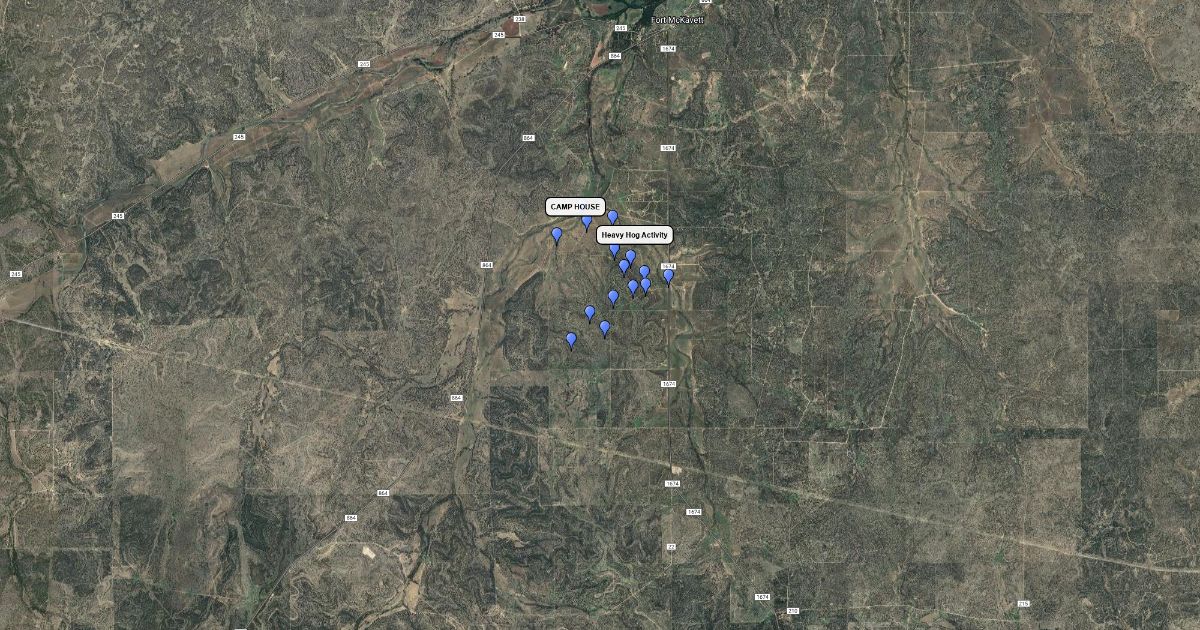The width and height of the screenshot is (1200, 630).
Task: Select the Heavy Hog Activity marker label
Action: click(x=634, y=235)
